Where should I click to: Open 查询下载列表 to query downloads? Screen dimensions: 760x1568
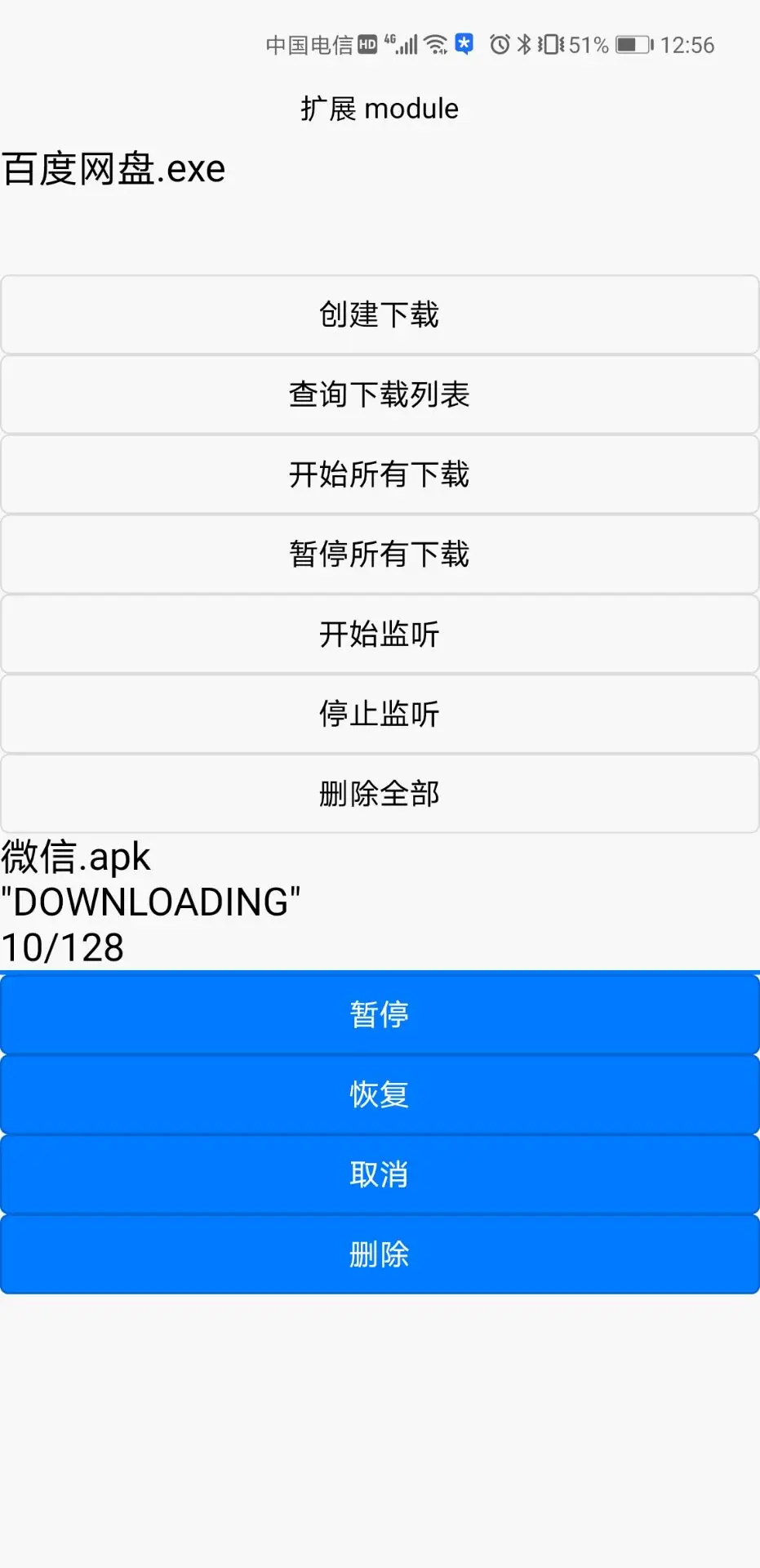380,394
